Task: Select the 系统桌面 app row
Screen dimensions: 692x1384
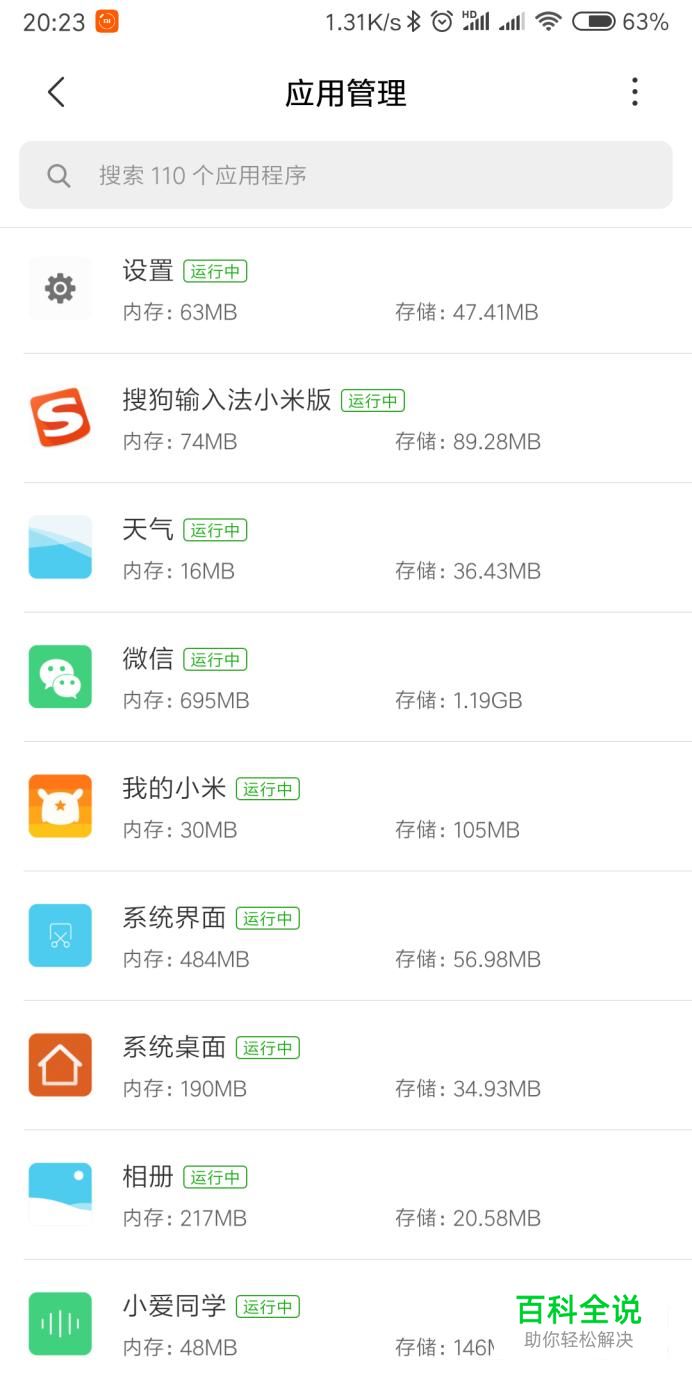Action: (x=346, y=1065)
